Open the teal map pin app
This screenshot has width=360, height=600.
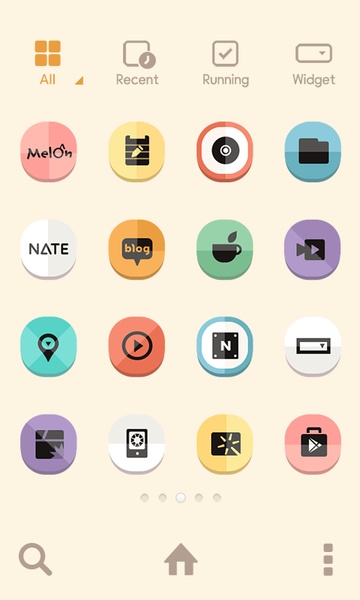point(49,346)
